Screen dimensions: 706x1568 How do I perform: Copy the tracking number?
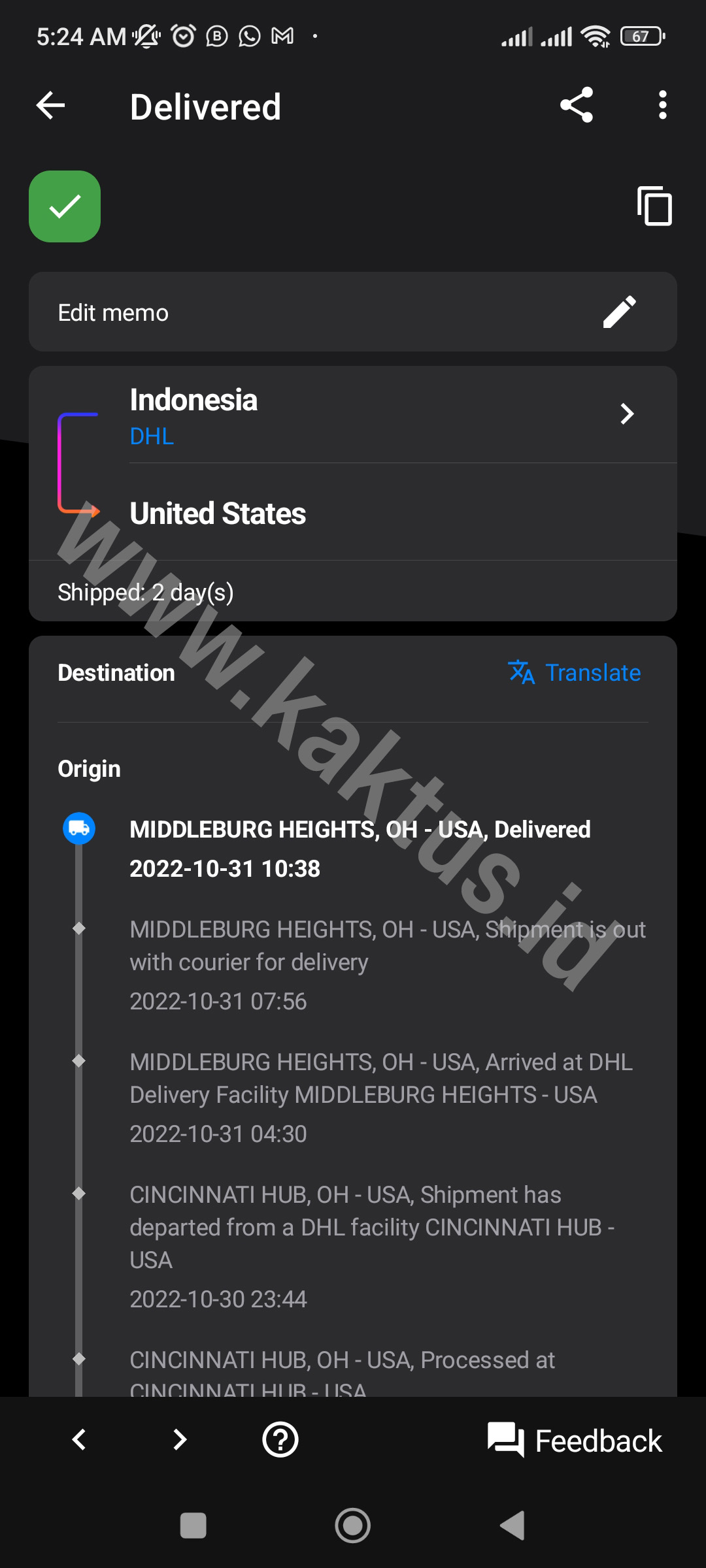click(x=654, y=206)
